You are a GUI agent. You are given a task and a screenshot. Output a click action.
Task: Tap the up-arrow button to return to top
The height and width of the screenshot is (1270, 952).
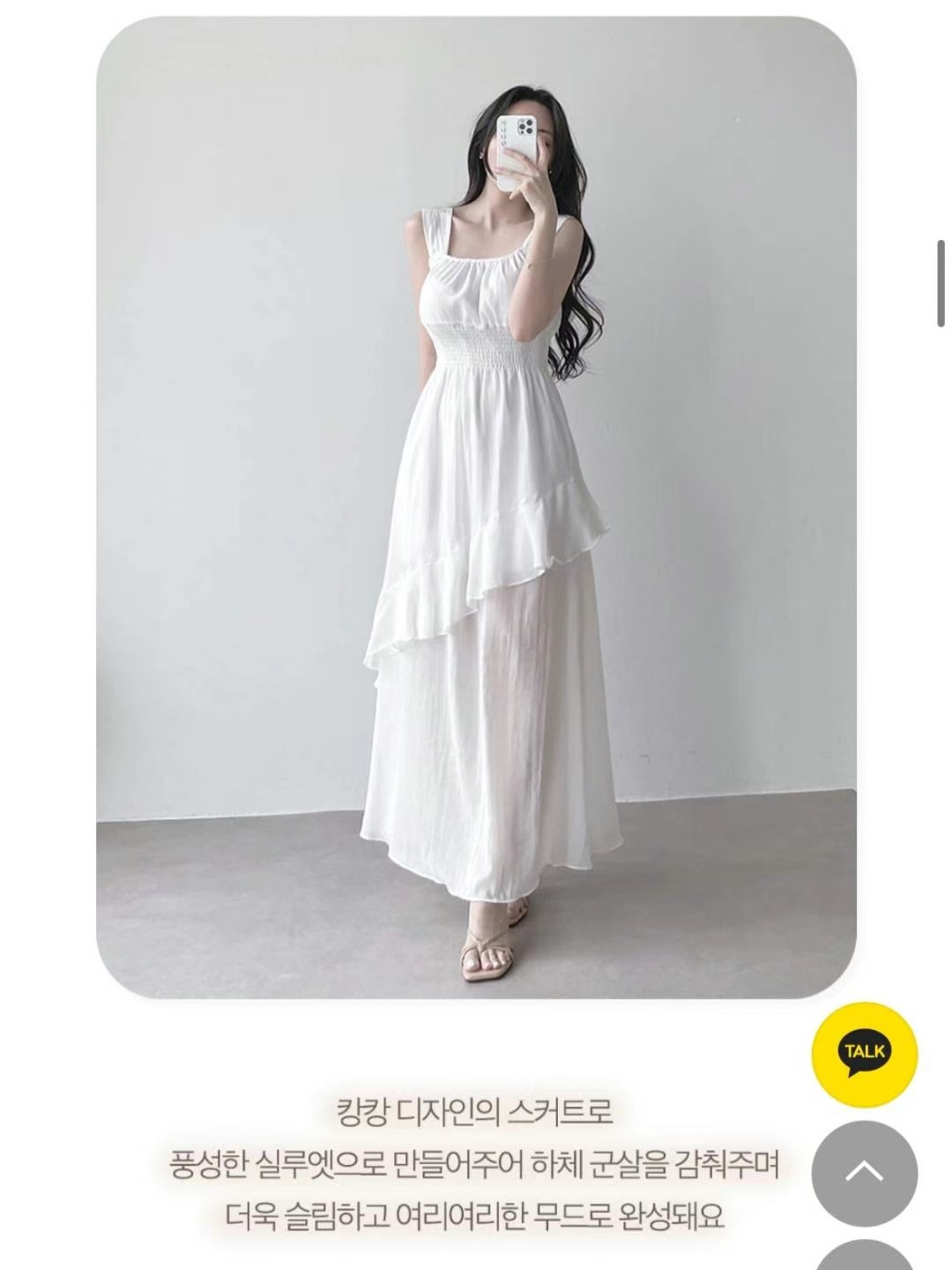(x=864, y=1172)
